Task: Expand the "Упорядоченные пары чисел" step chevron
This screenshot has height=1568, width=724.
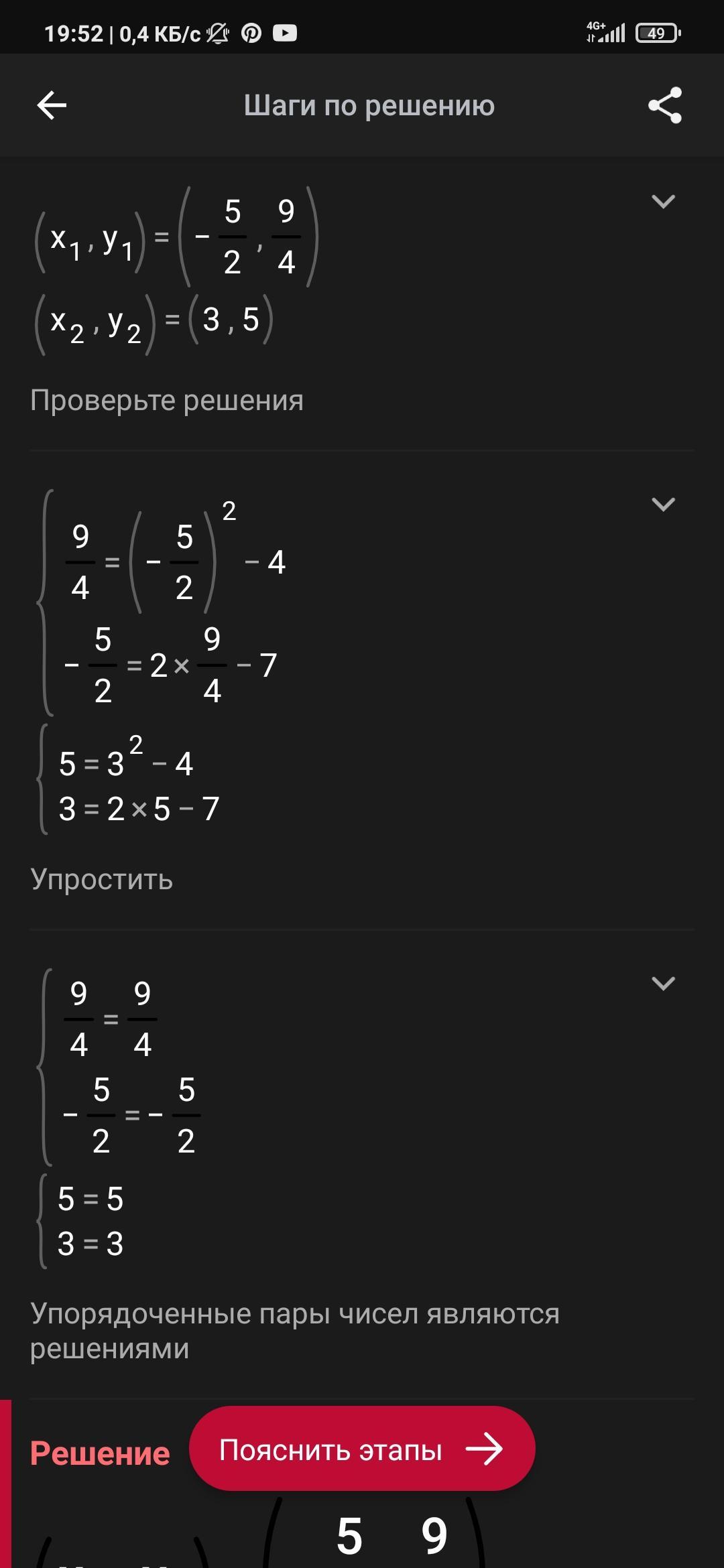Action: tap(663, 983)
